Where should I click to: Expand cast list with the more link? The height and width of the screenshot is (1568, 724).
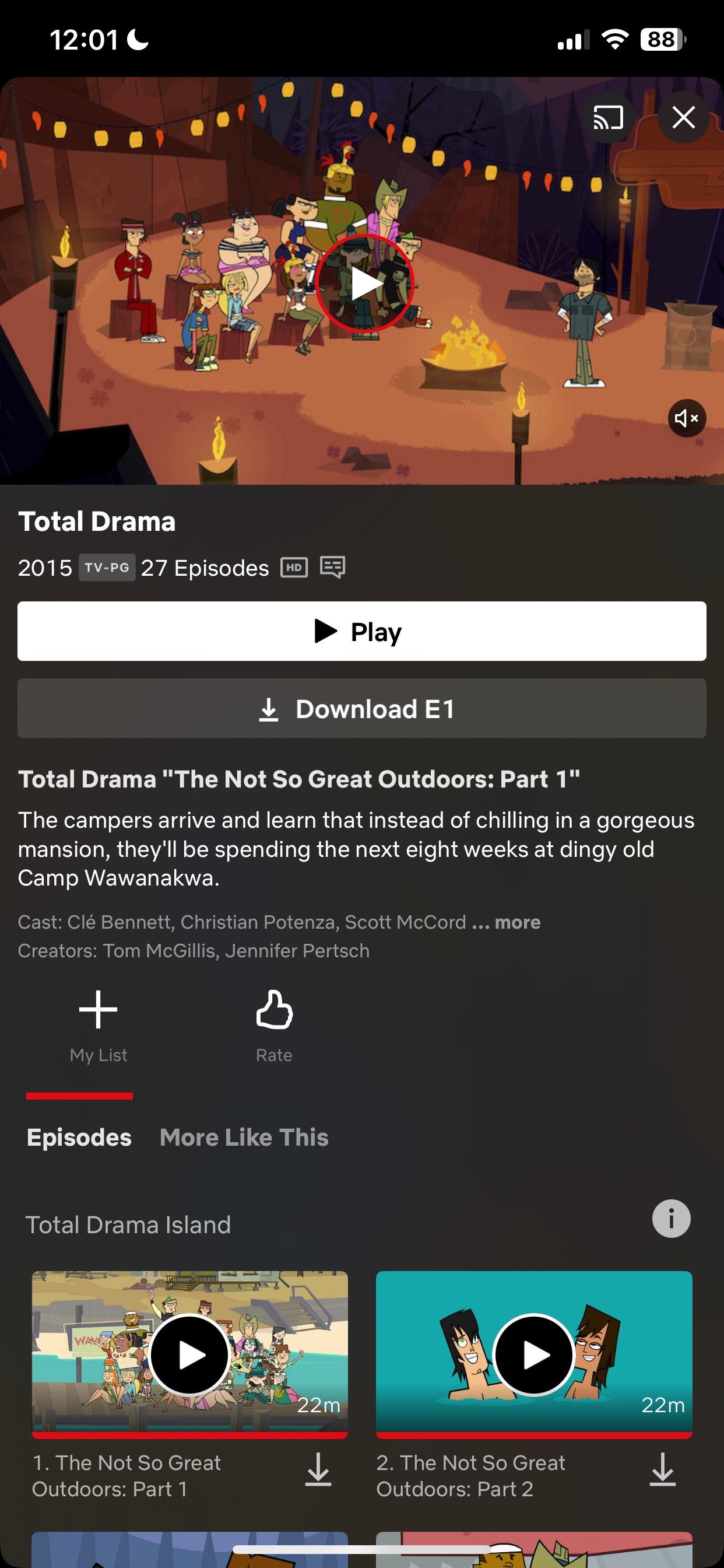pos(516,922)
